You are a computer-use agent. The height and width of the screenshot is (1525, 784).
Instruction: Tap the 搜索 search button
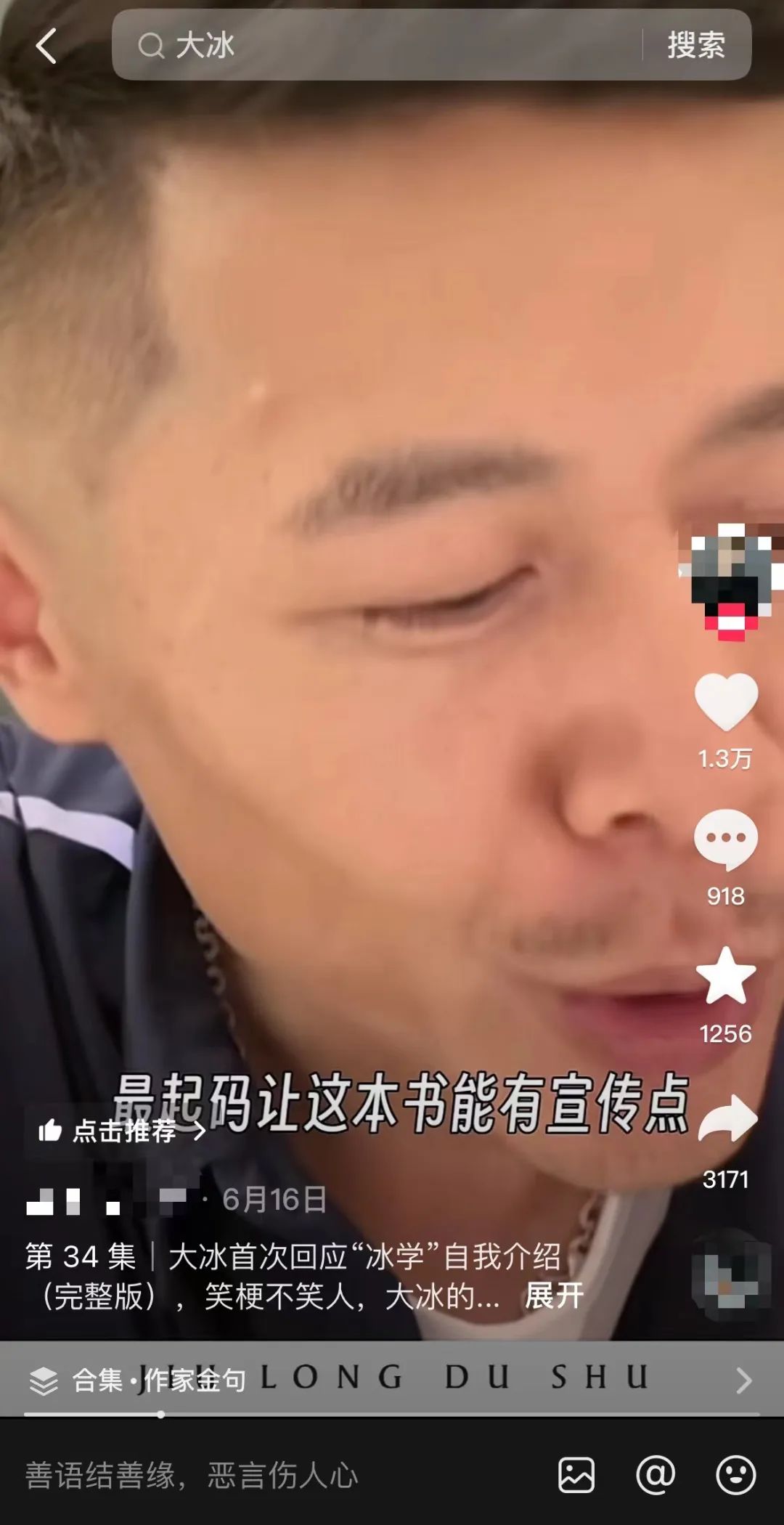[x=695, y=45]
